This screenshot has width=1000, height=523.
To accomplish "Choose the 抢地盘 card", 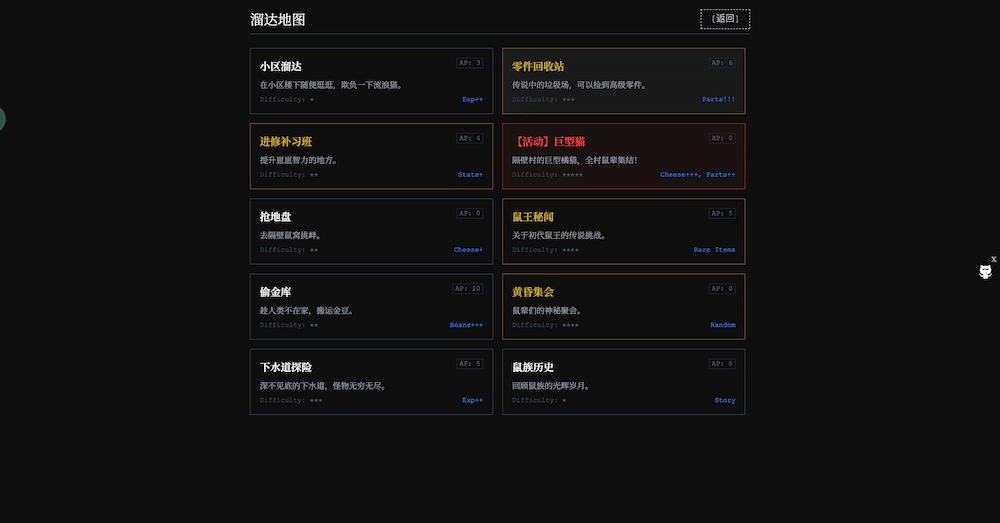I will [371, 231].
